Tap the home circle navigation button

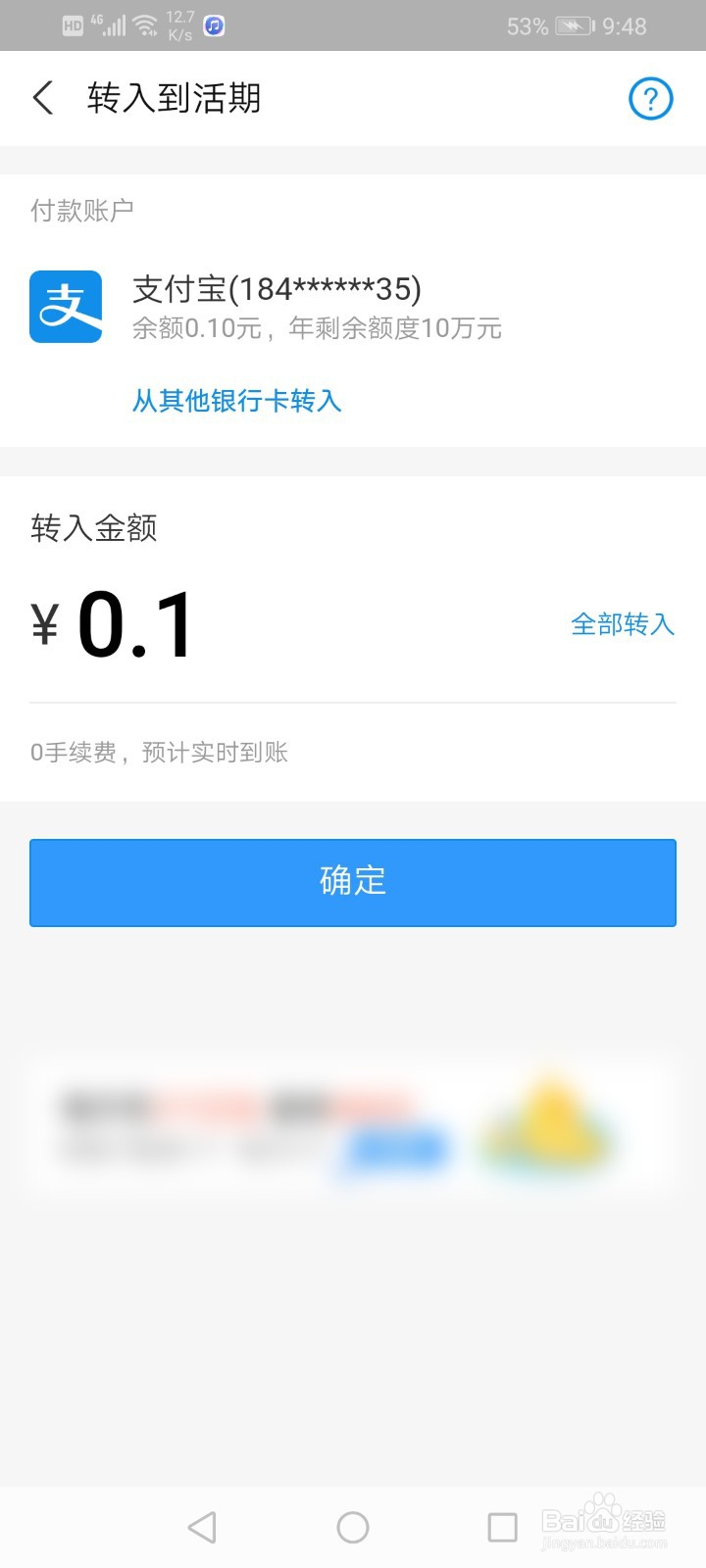[x=352, y=1526]
